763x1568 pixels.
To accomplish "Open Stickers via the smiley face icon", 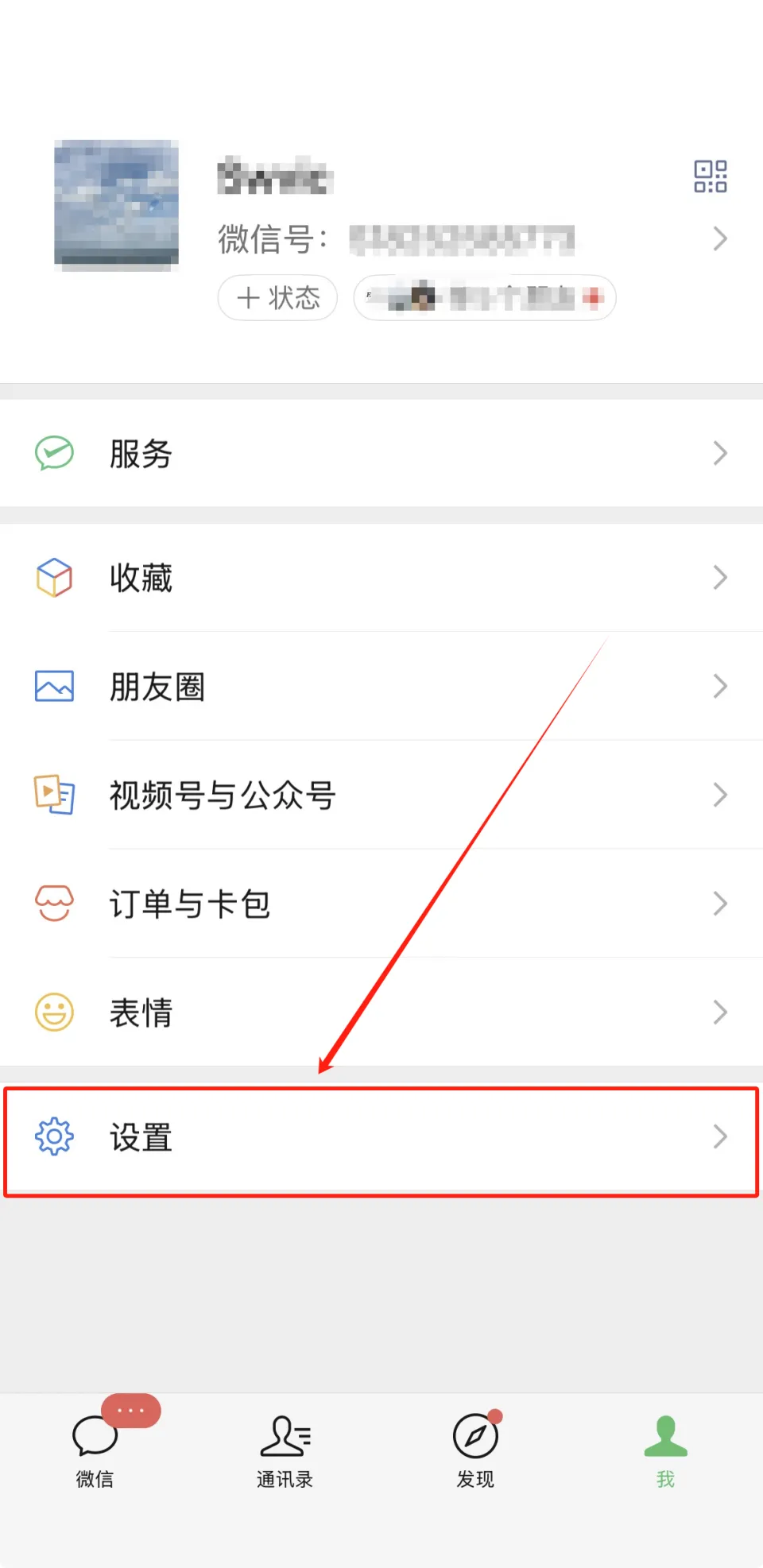I will pyautogui.click(x=53, y=1012).
